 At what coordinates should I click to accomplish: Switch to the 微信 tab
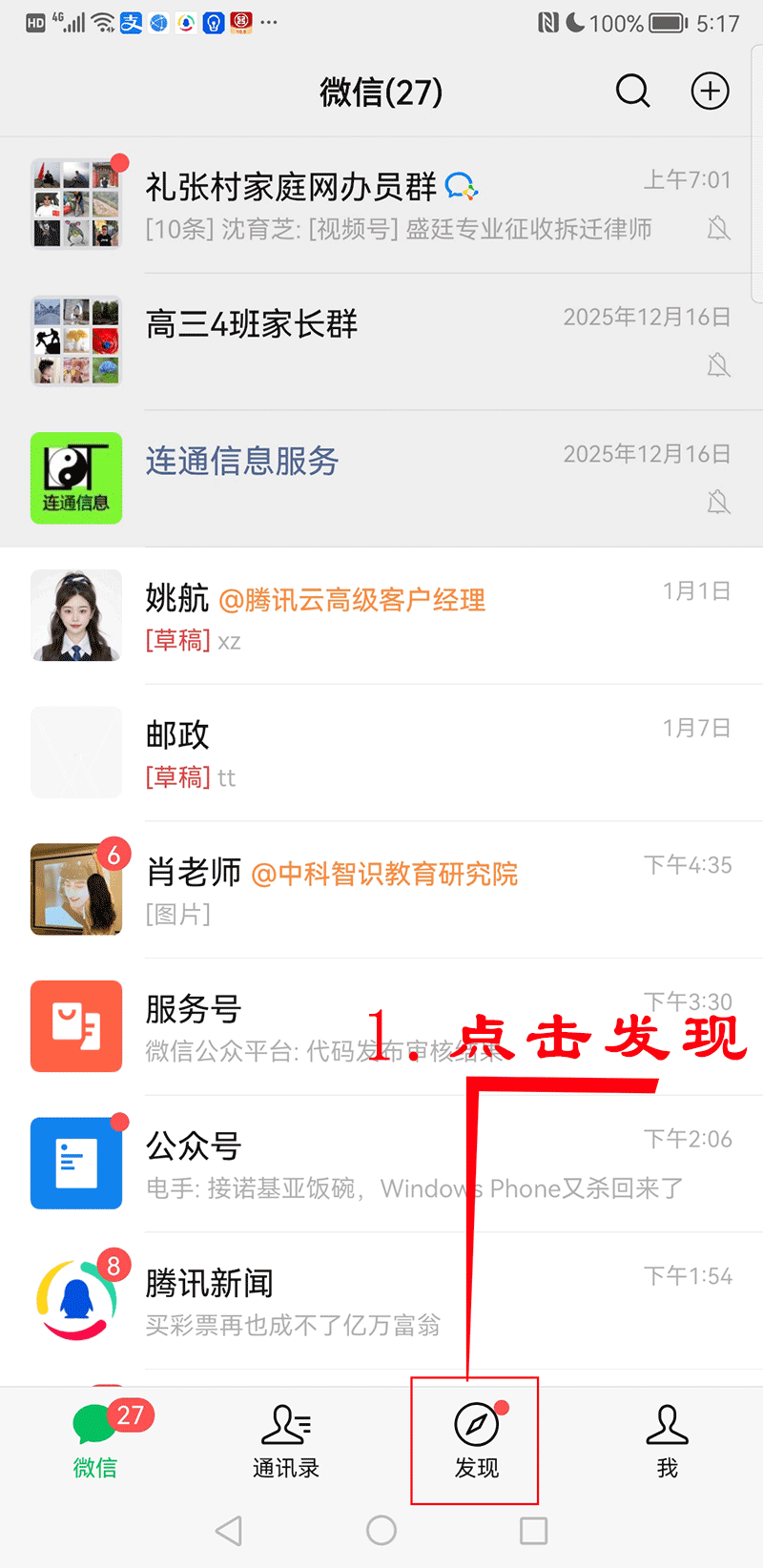[x=95, y=1441]
